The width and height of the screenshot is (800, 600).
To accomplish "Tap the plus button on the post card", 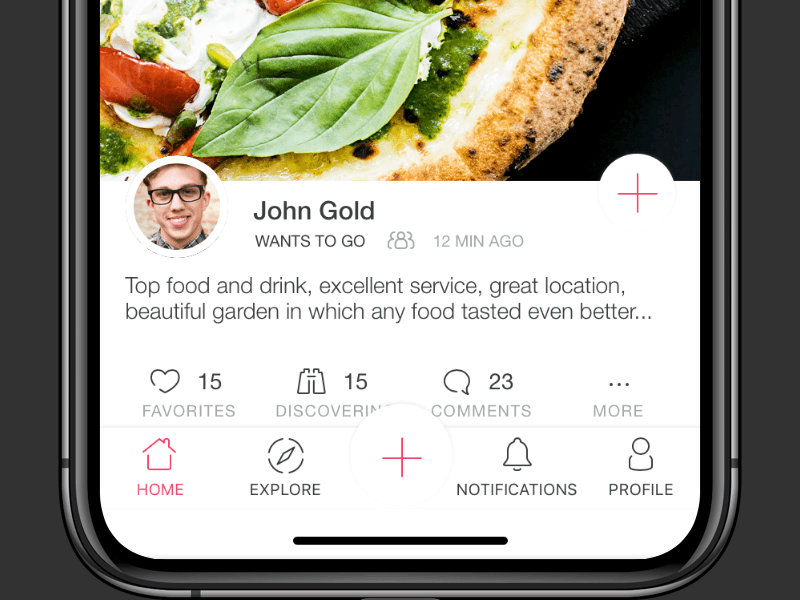I will pyautogui.click(x=637, y=193).
